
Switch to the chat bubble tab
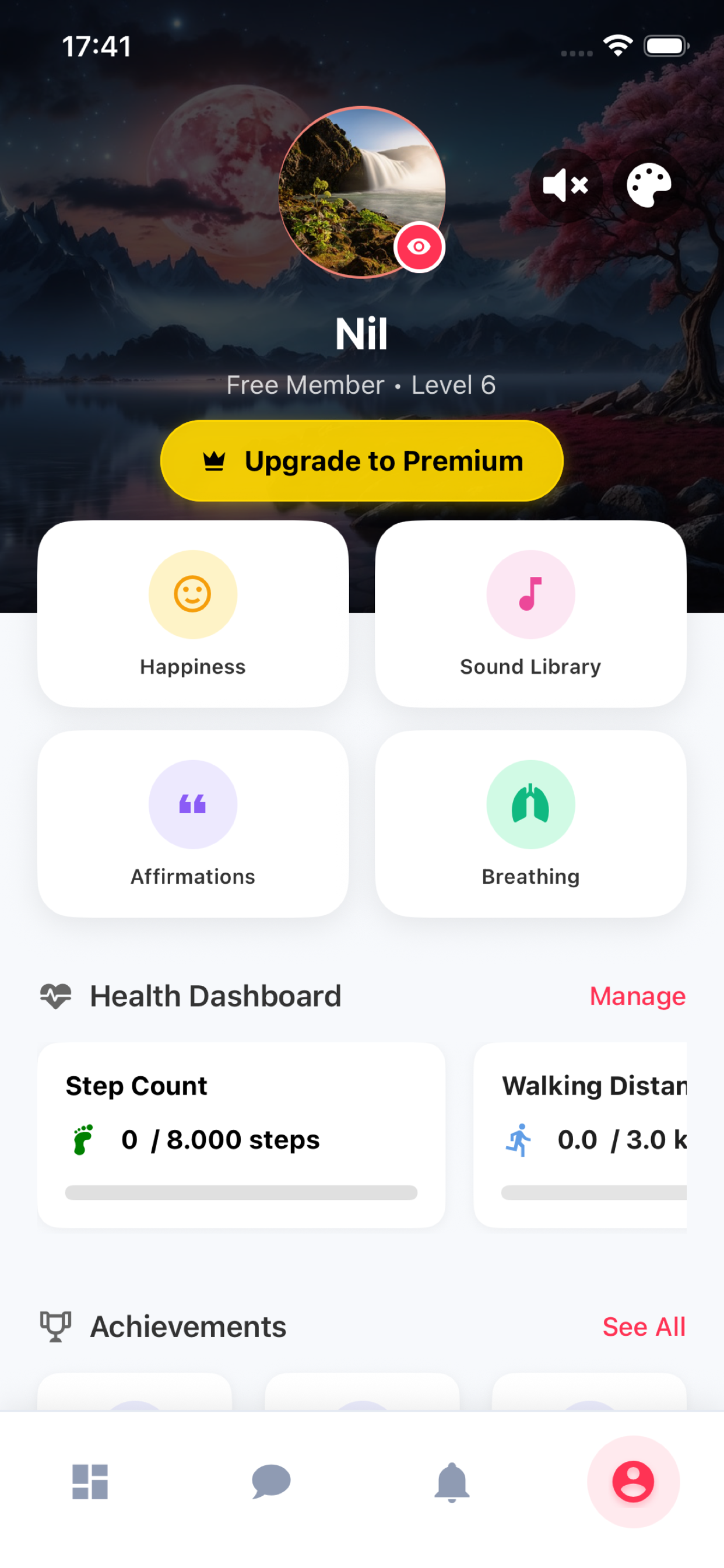[270, 1482]
